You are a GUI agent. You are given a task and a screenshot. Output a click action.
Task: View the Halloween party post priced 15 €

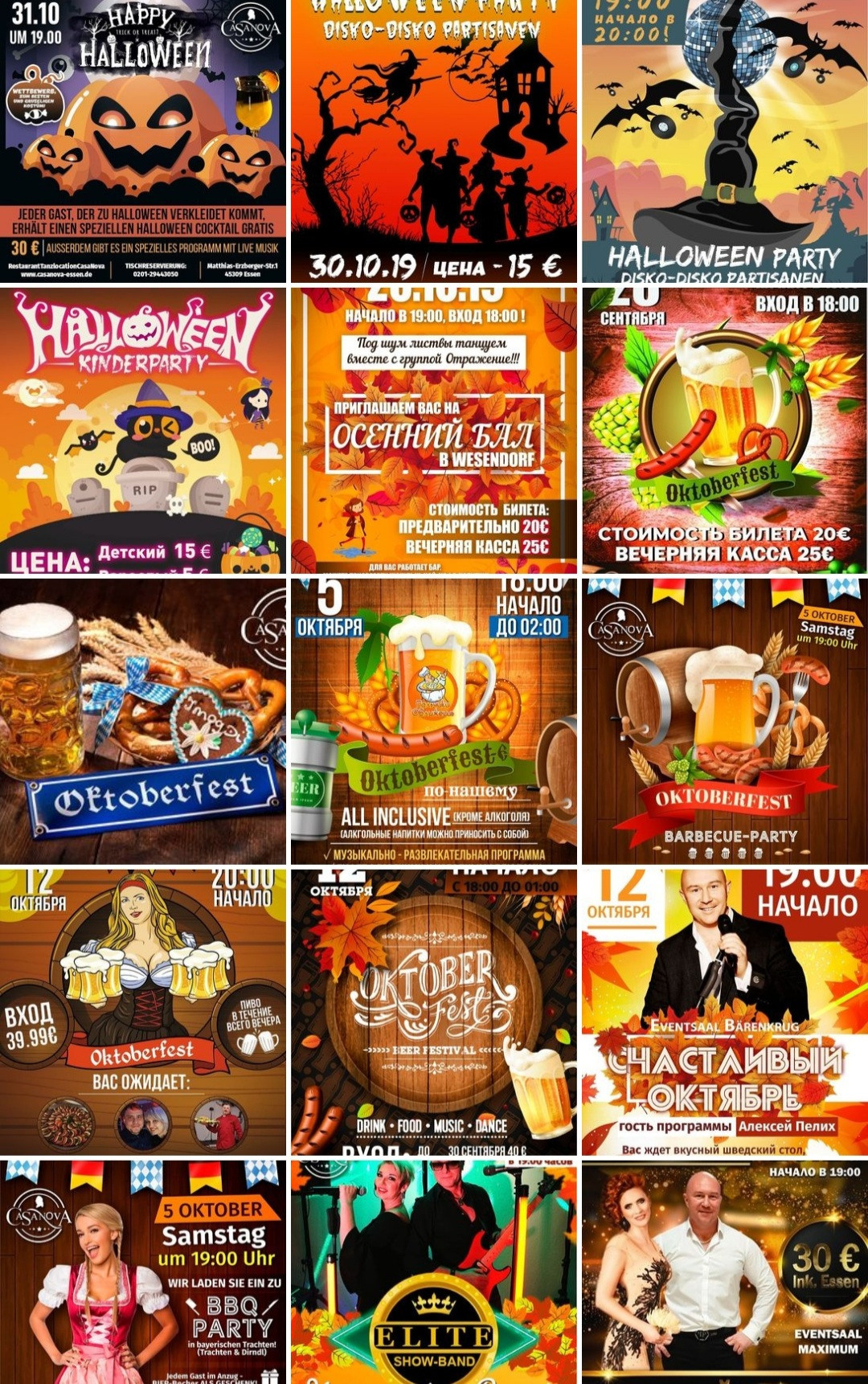(433, 141)
